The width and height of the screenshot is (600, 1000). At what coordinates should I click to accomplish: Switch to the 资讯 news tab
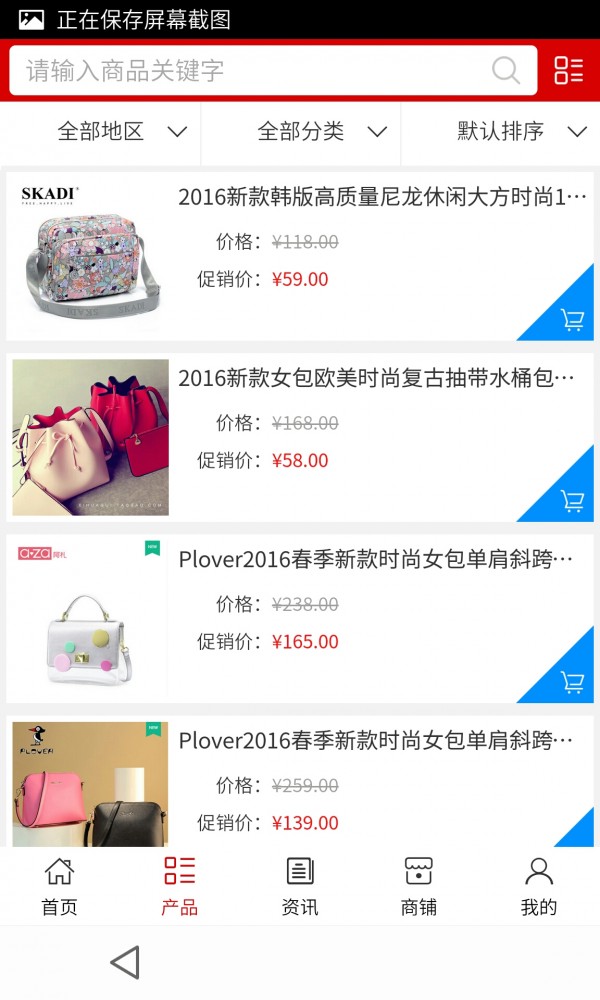299,886
